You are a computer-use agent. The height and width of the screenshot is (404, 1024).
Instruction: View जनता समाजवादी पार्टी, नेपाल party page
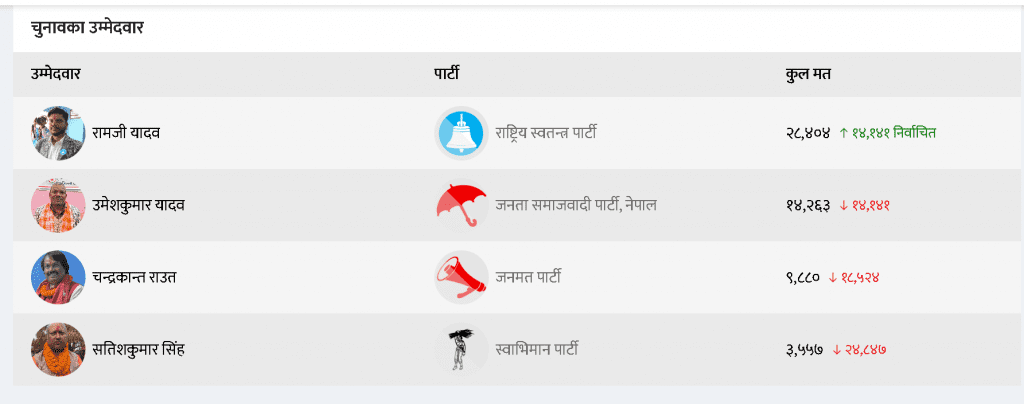click(575, 205)
